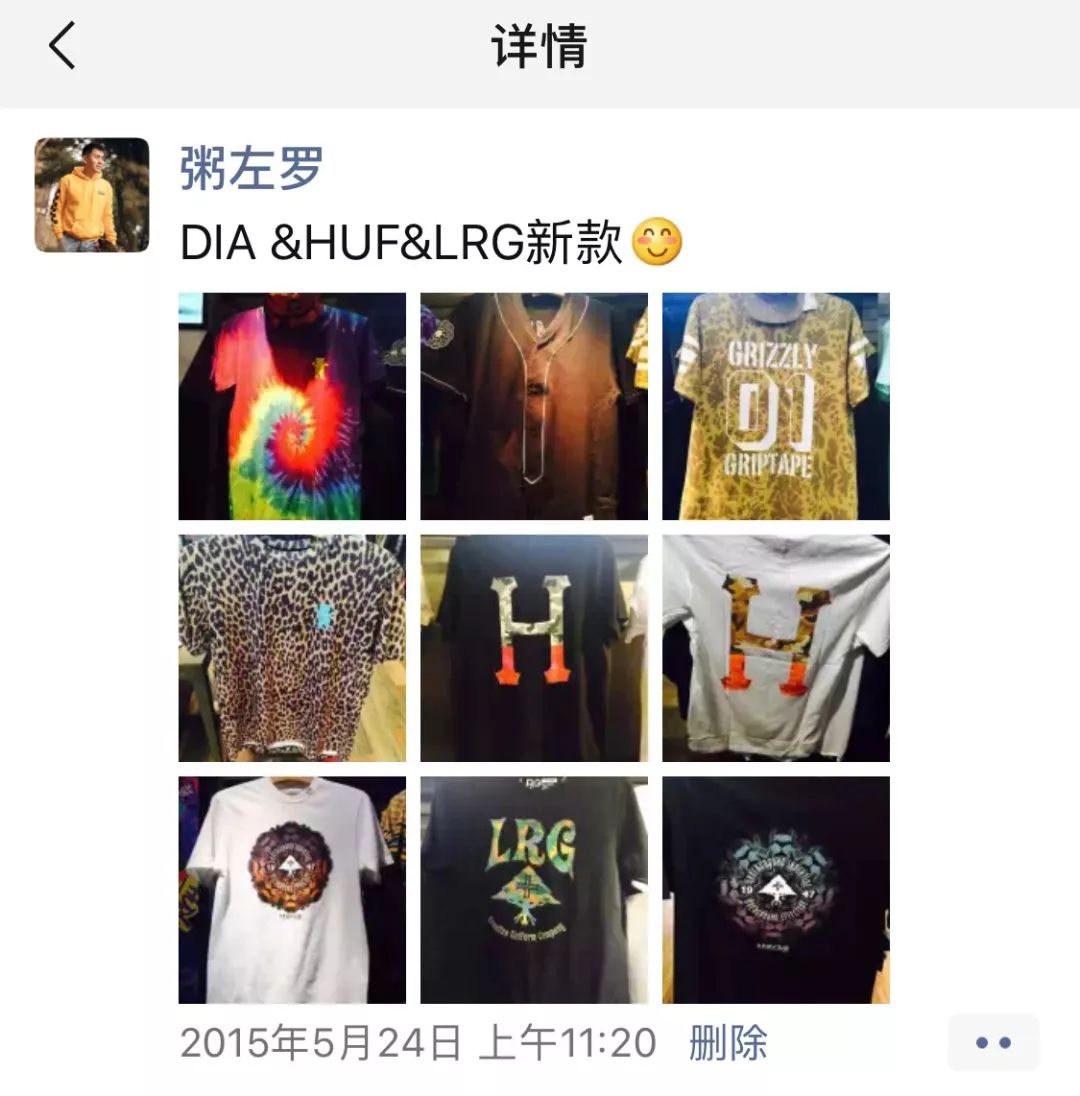Open the black 1947 circular print shirt
The width and height of the screenshot is (1080, 1096).
[776, 888]
